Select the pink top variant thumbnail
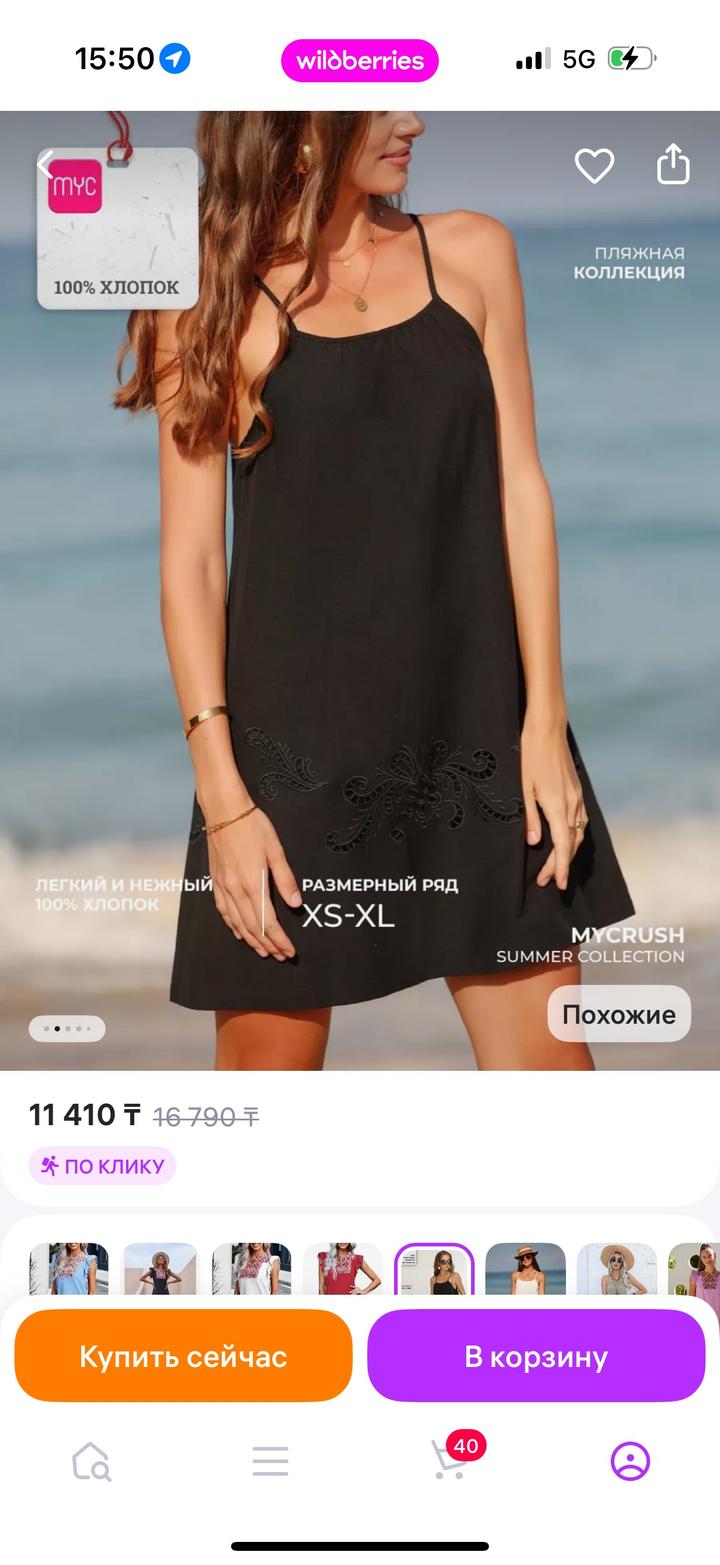 click(x=696, y=1269)
